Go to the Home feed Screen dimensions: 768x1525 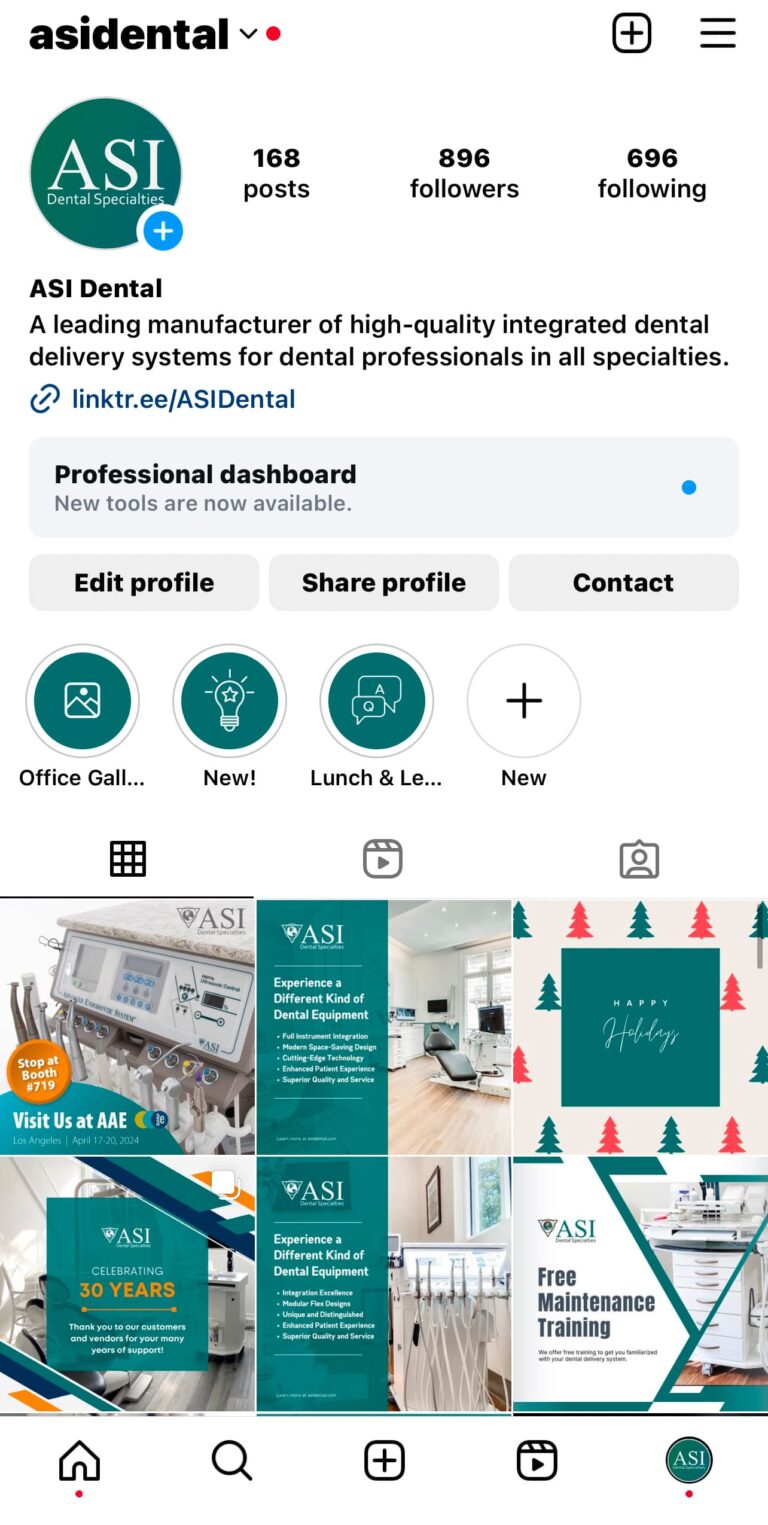coord(79,1461)
